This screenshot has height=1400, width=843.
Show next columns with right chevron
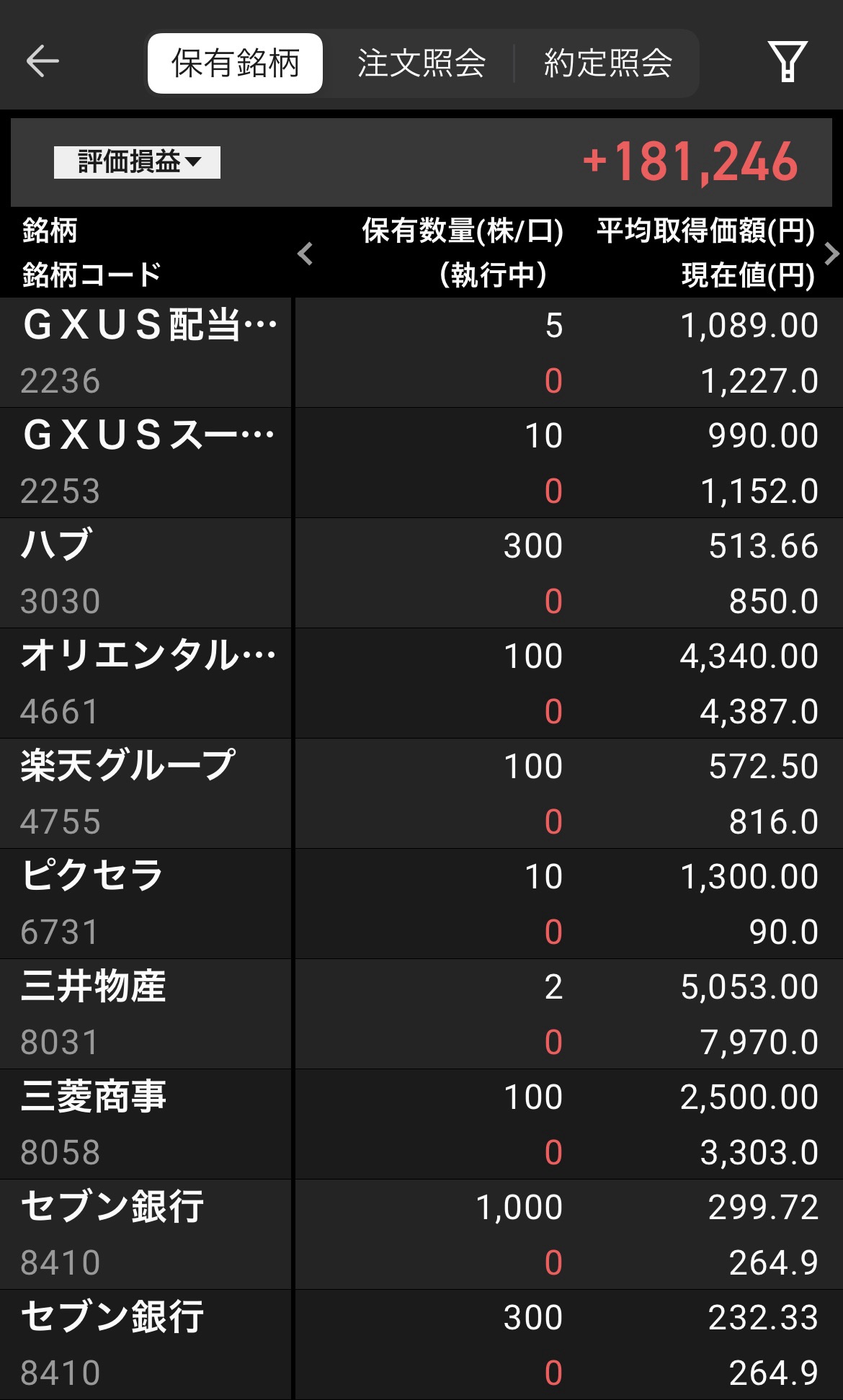pos(831,254)
